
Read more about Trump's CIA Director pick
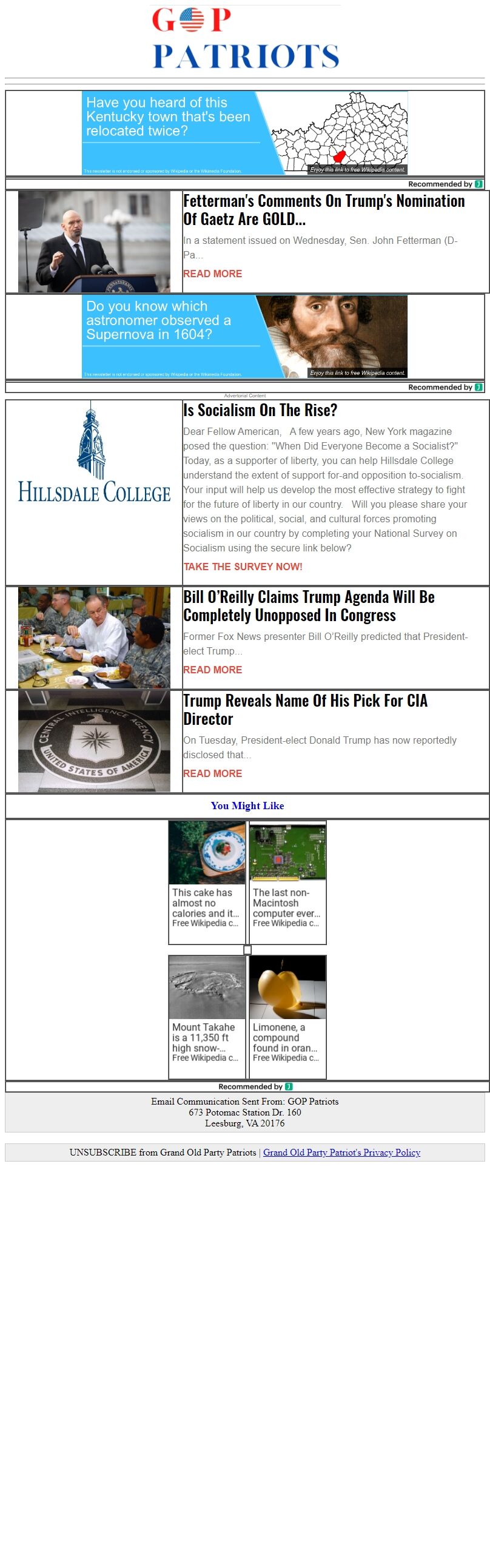(212, 773)
